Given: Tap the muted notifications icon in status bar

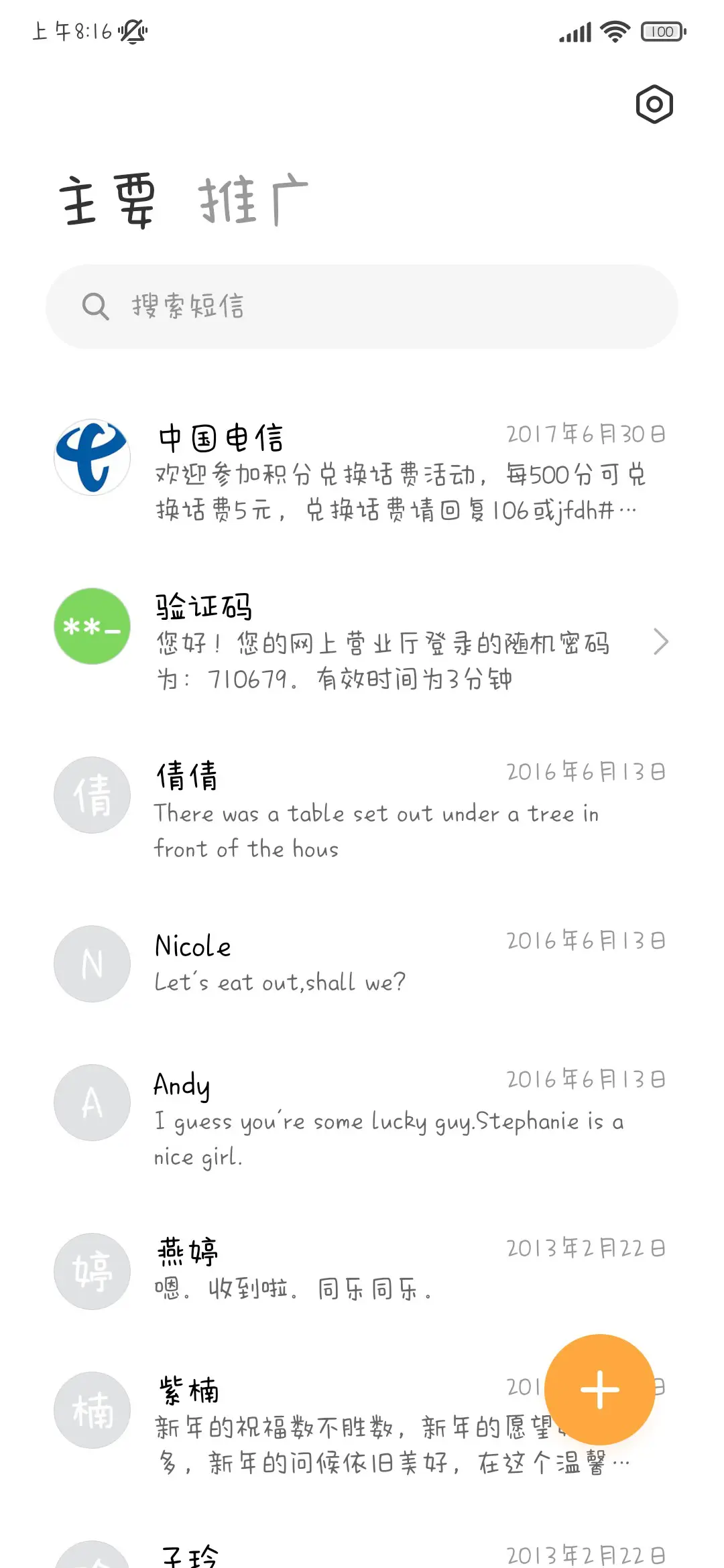Looking at the screenshot, I should click(x=132, y=31).
